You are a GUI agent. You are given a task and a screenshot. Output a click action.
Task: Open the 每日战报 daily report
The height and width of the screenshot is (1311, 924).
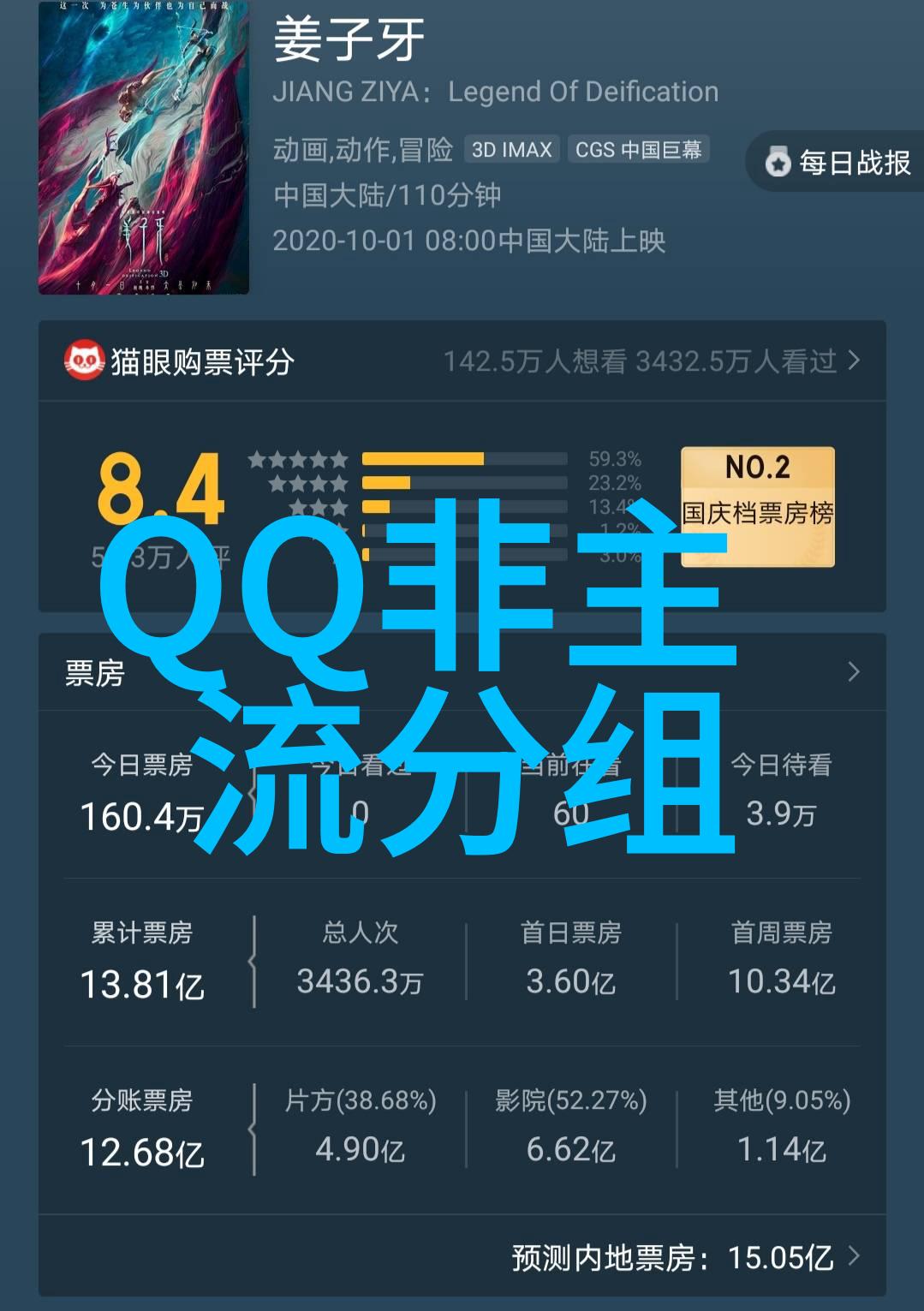tap(839, 163)
